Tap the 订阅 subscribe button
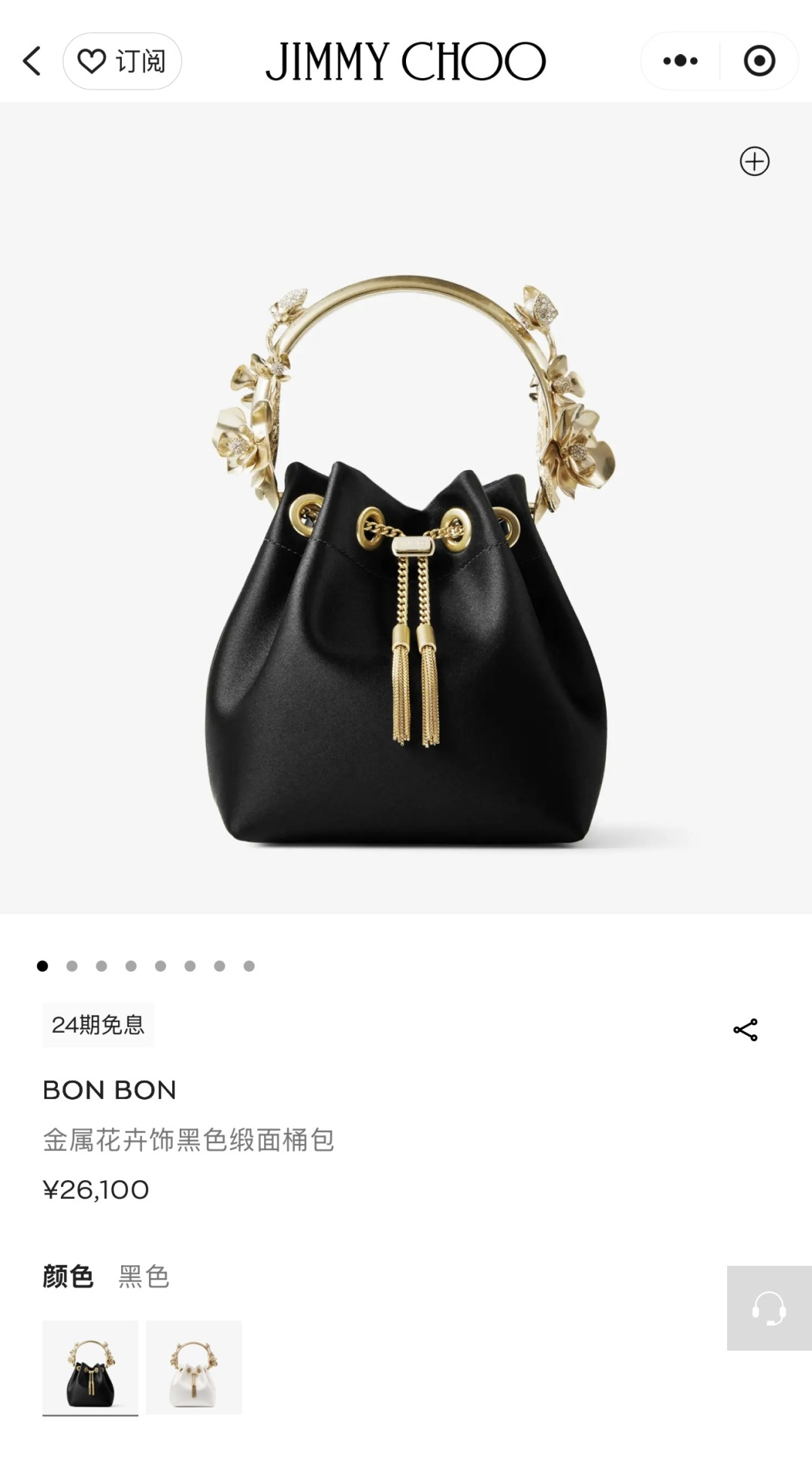This screenshot has width=812, height=1475. (123, 61)
